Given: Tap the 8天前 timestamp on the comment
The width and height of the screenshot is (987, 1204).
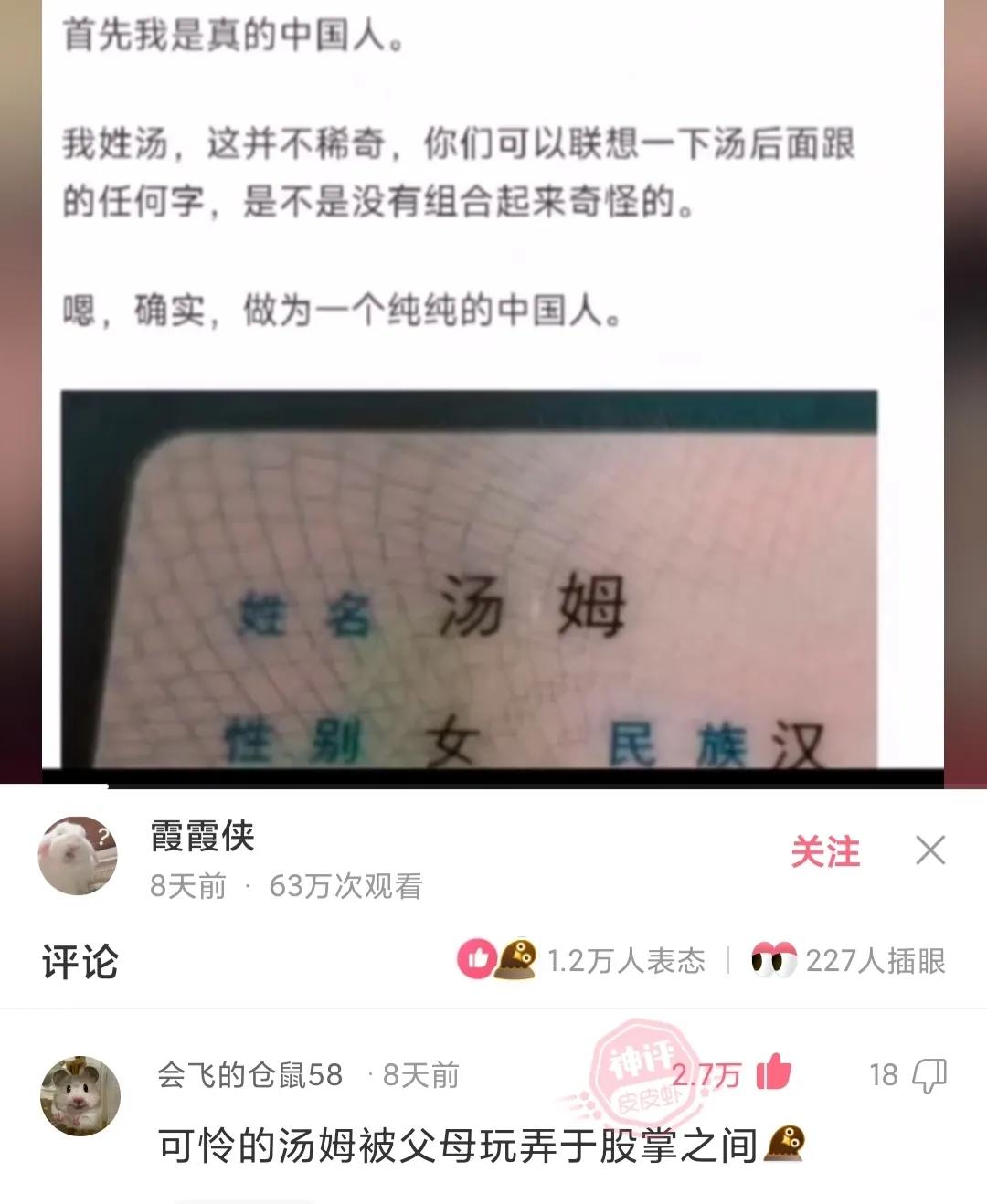Looking at the screenshot, I should (x=423, y=1076).
